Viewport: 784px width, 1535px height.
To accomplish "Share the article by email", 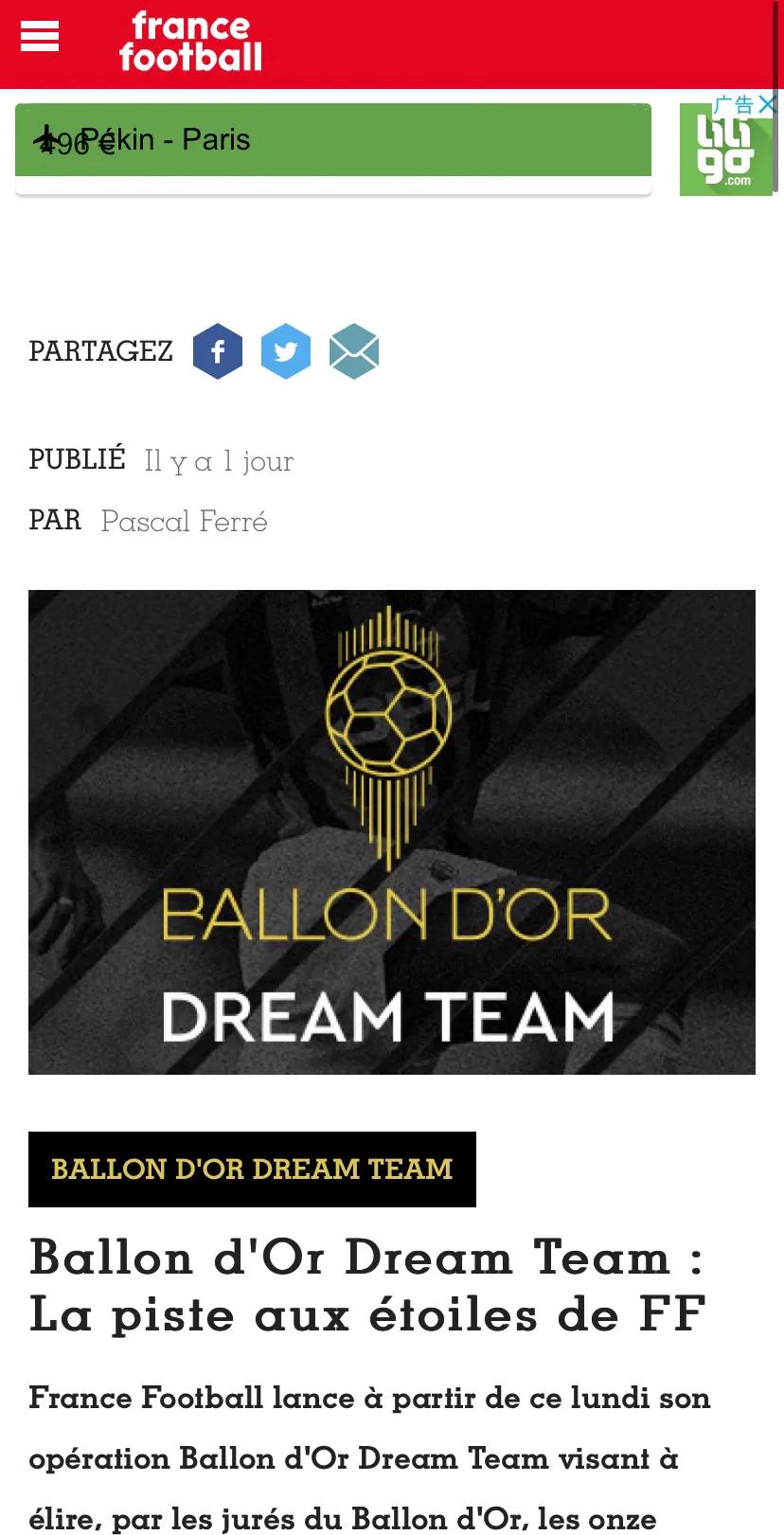I will (x=354, y=351).
